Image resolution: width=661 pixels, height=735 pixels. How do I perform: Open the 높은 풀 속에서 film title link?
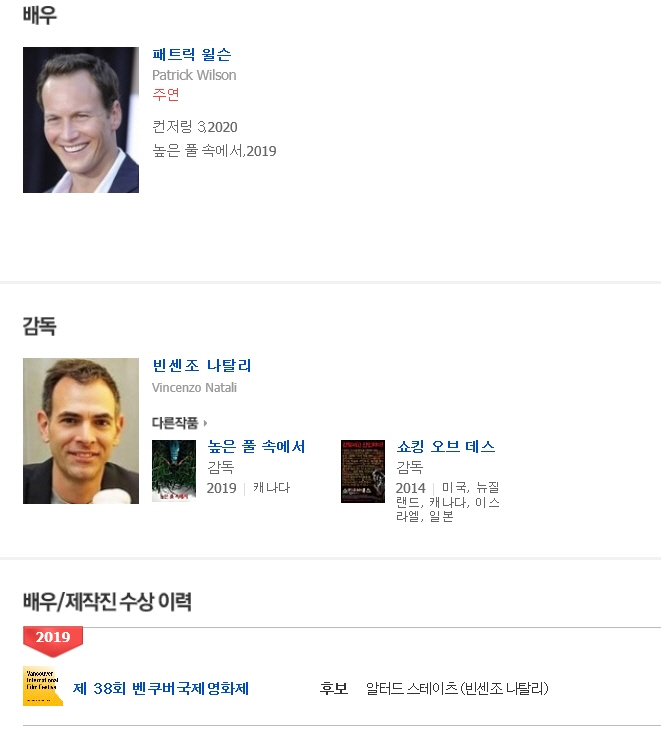[256, 447]
